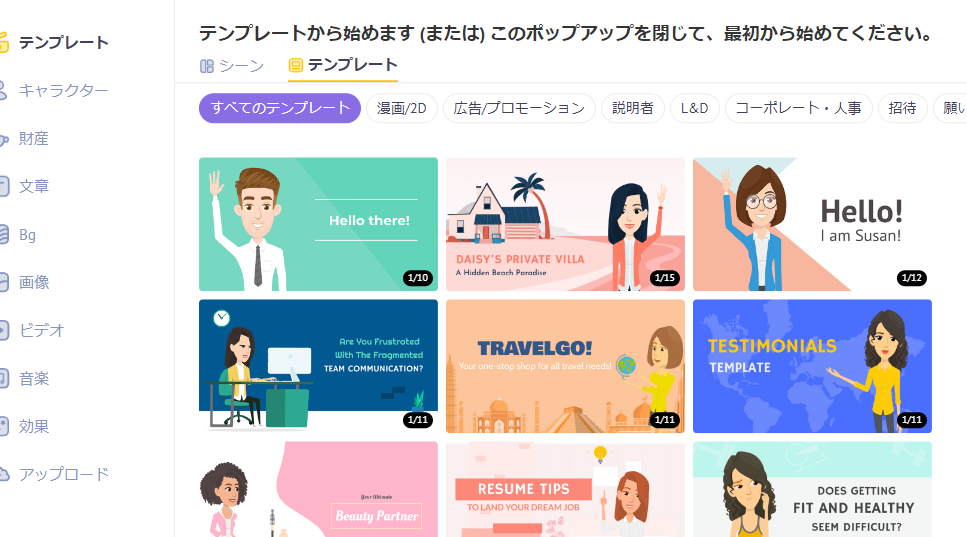967x537 pixels.
Task: Filter by 広告/プロモーション chip
Action: 519,108
